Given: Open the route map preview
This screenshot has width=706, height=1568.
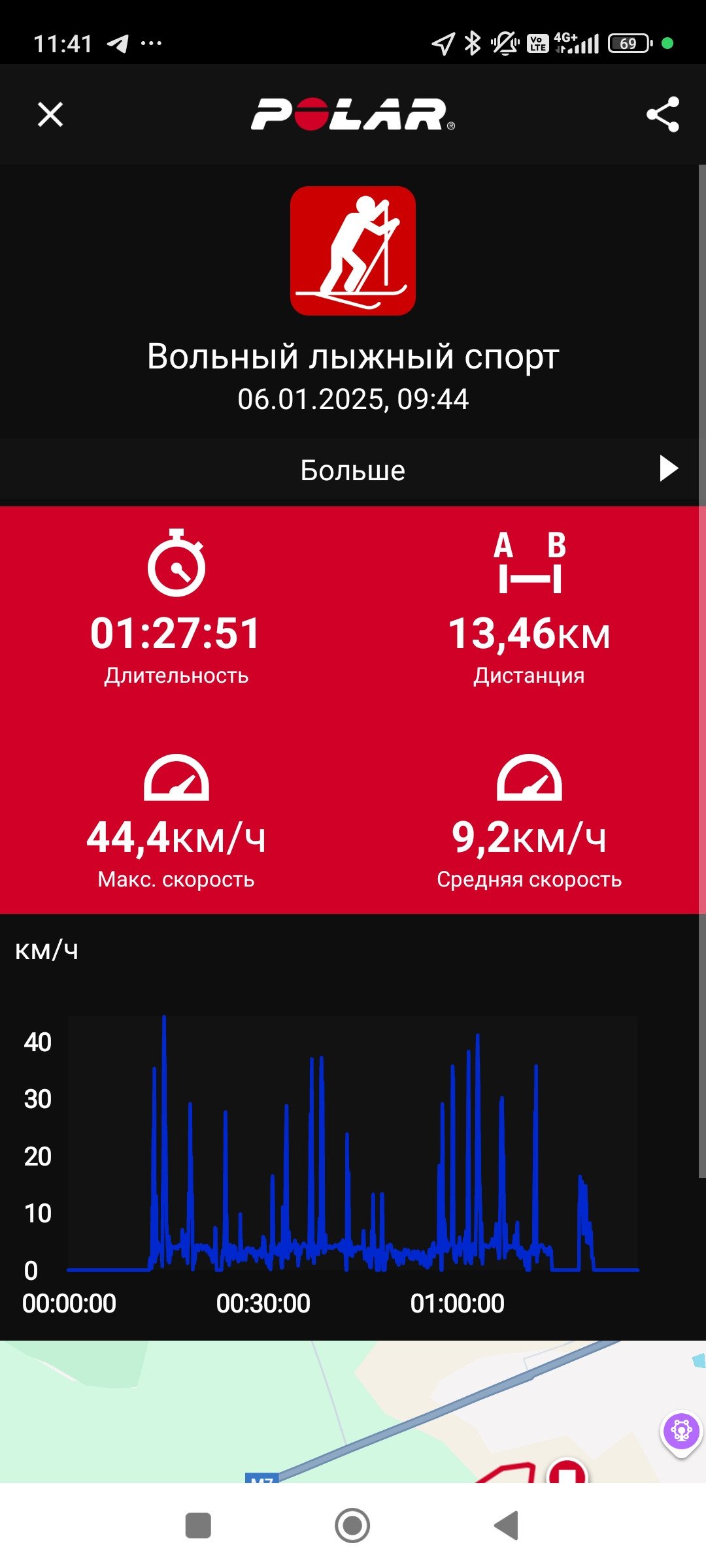Looking at the screenshot, I should coord(353,1412).
